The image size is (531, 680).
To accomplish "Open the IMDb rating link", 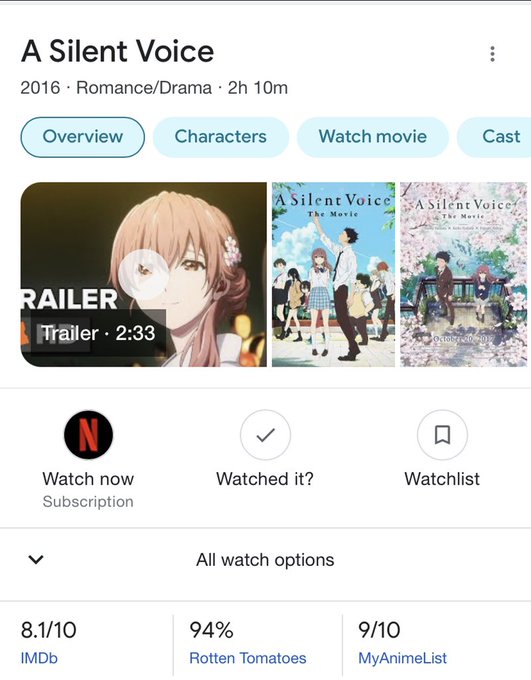I will [x=39, y=658].
